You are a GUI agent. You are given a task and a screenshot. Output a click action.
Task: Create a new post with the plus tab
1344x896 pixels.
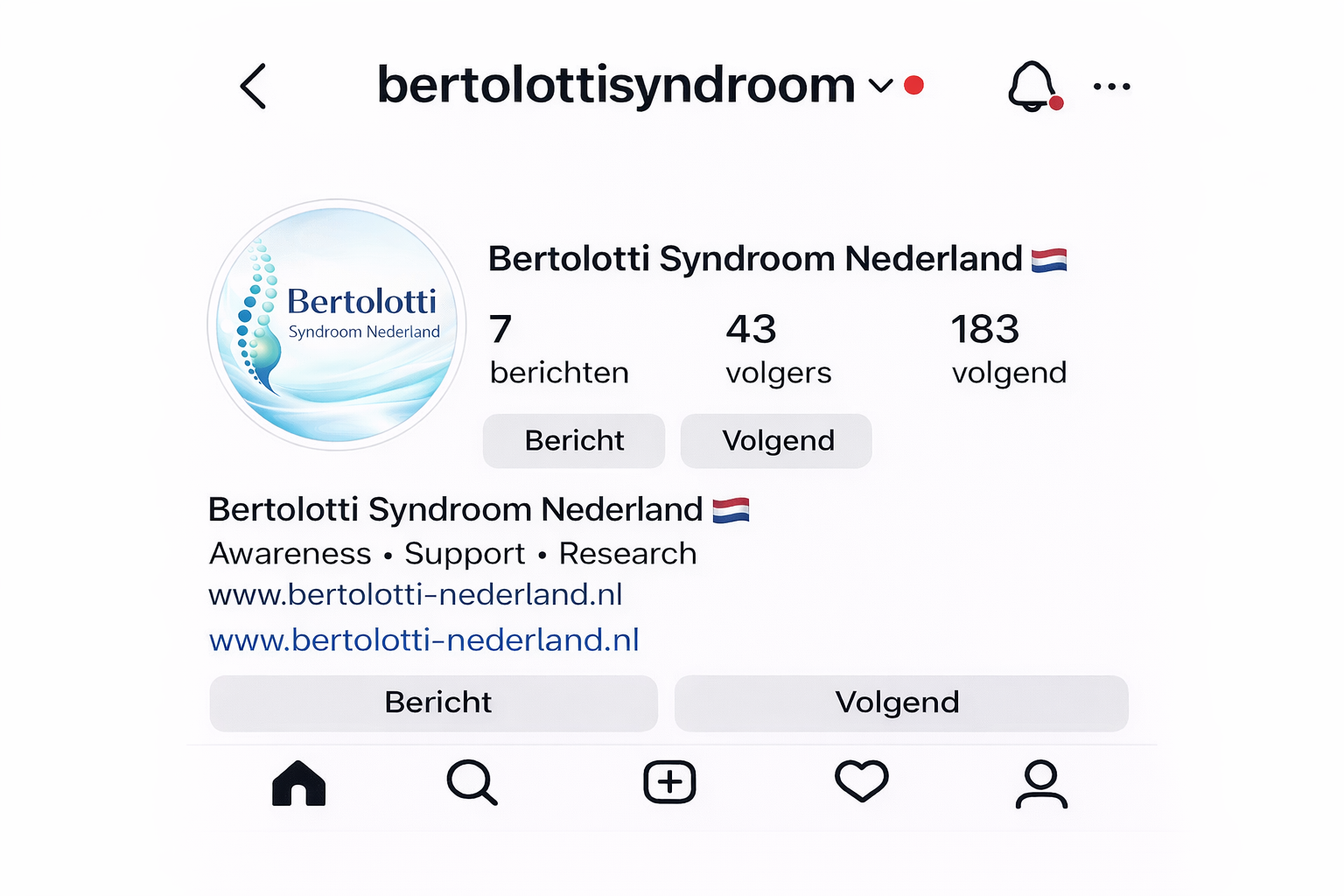click(x=669, y=782)
